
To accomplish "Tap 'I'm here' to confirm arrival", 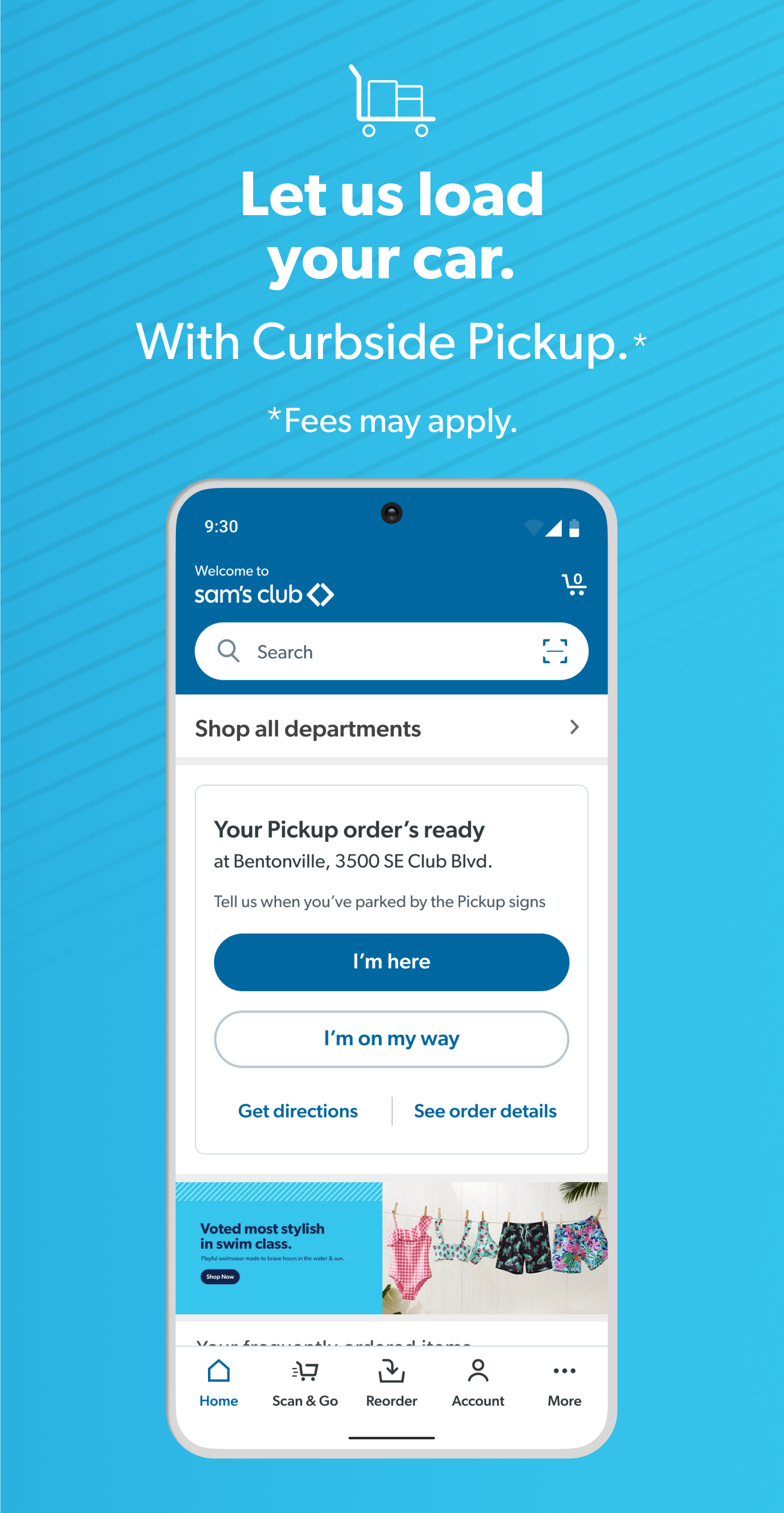I will point(391,961).
